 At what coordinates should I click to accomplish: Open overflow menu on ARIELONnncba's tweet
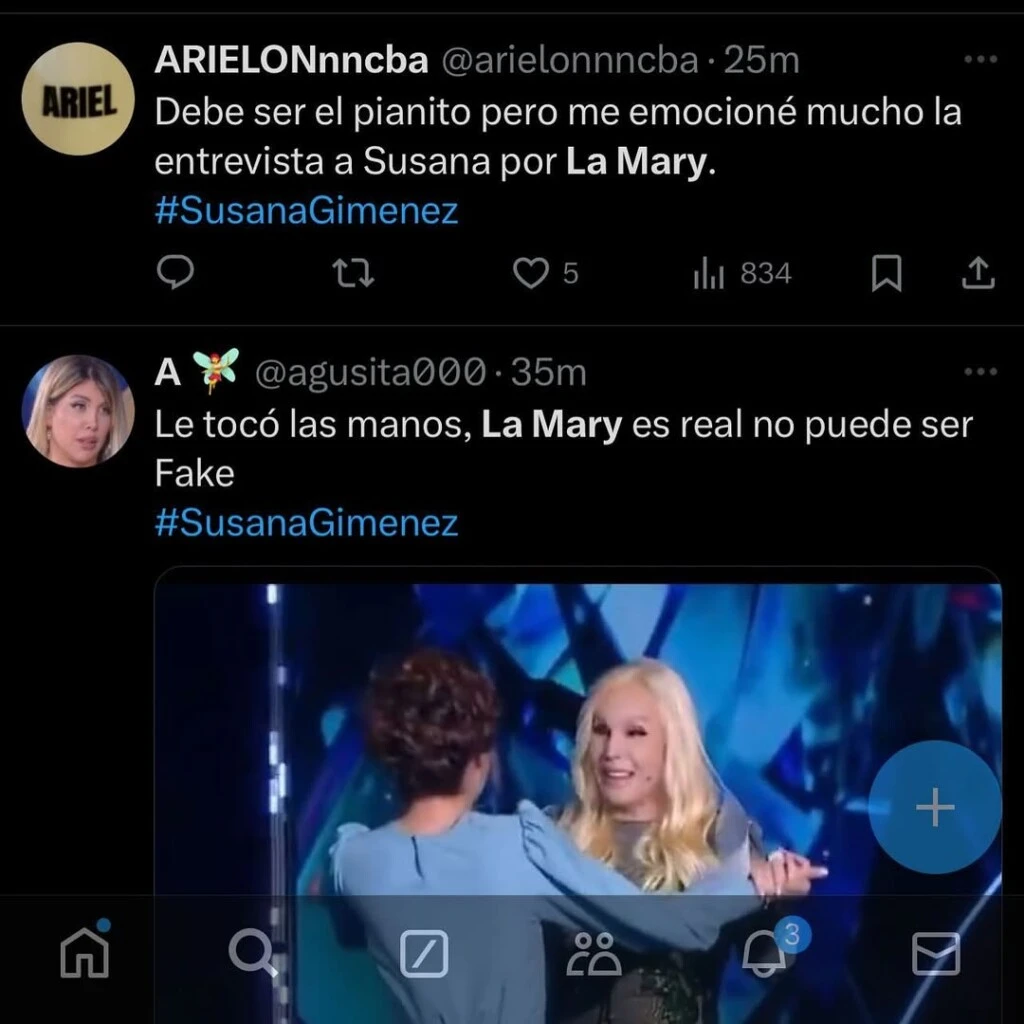(x=980, y=60)
